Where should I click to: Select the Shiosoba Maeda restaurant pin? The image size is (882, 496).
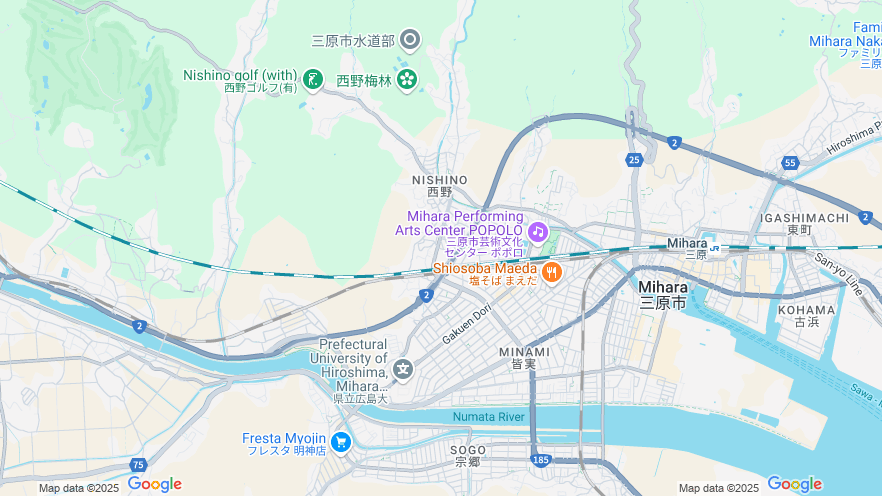click(x=551, y=271)
